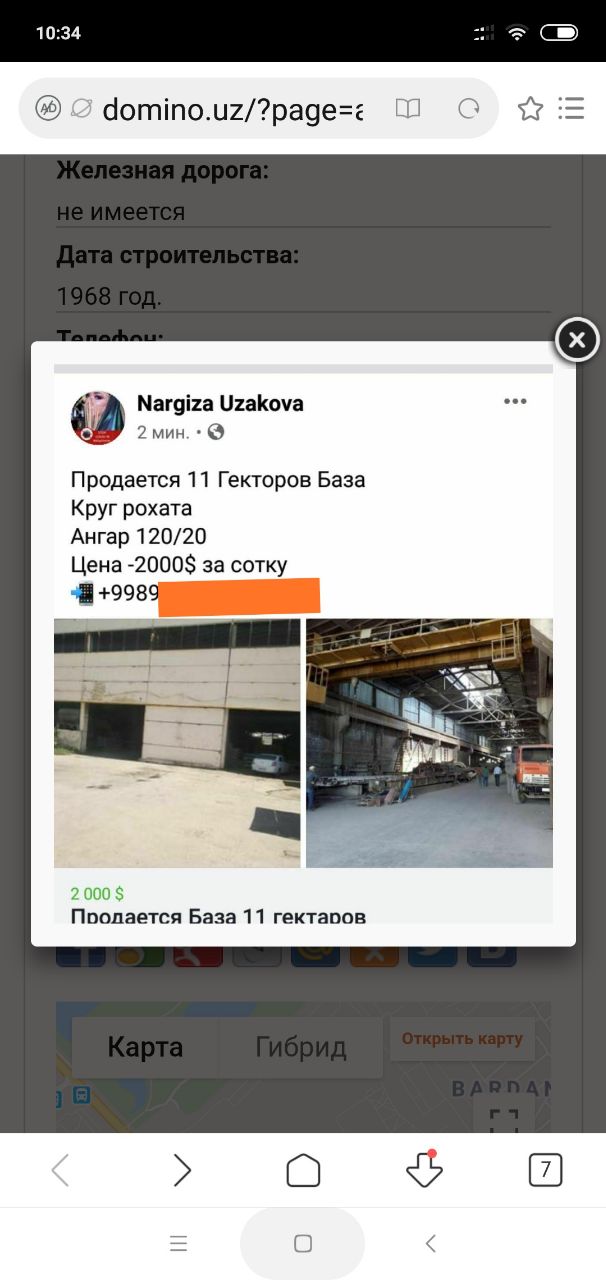Viewport: 606px width, 1280px height.
Task: Select the Карта map view
Action: [146, 1047]
